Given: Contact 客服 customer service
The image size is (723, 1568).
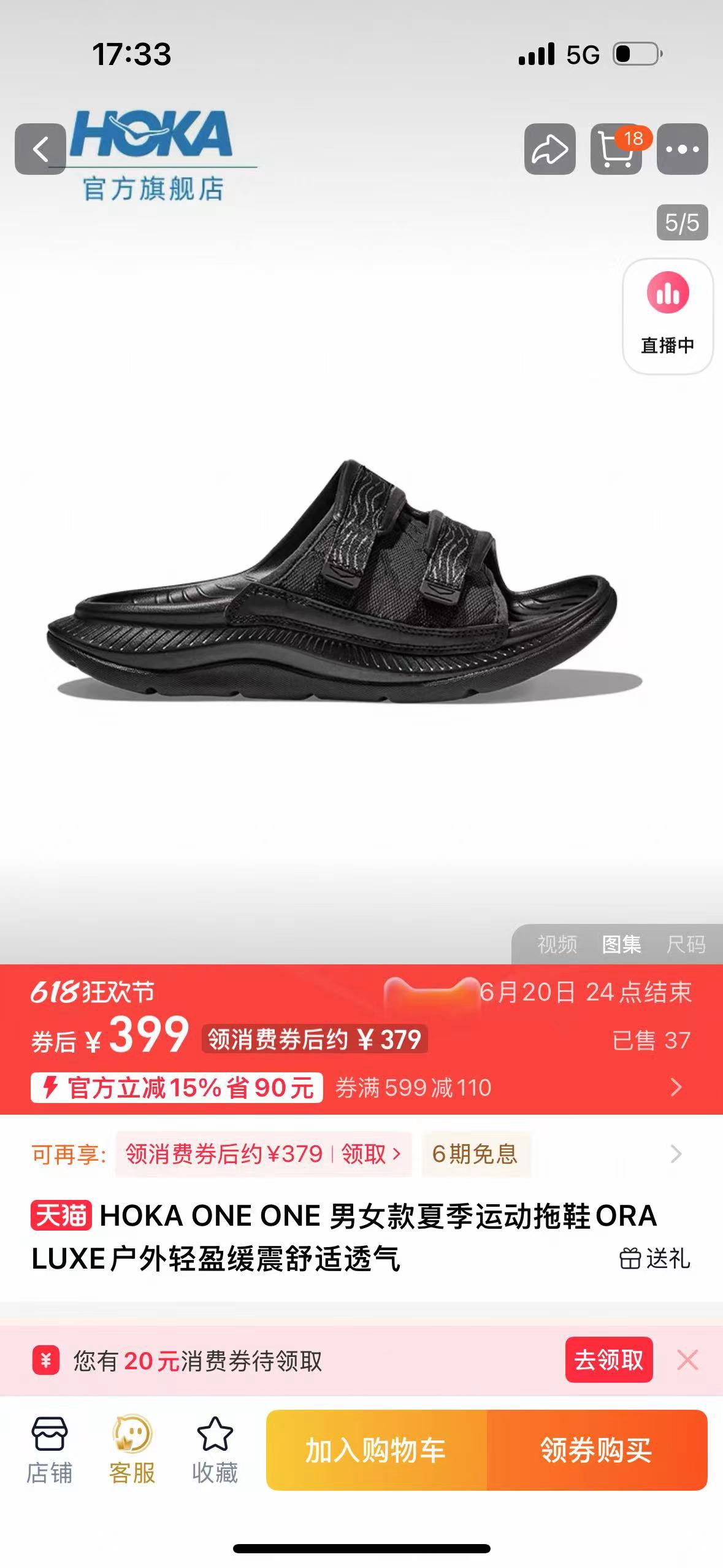Looking at the screenshot, I should tap(132, 1450).
